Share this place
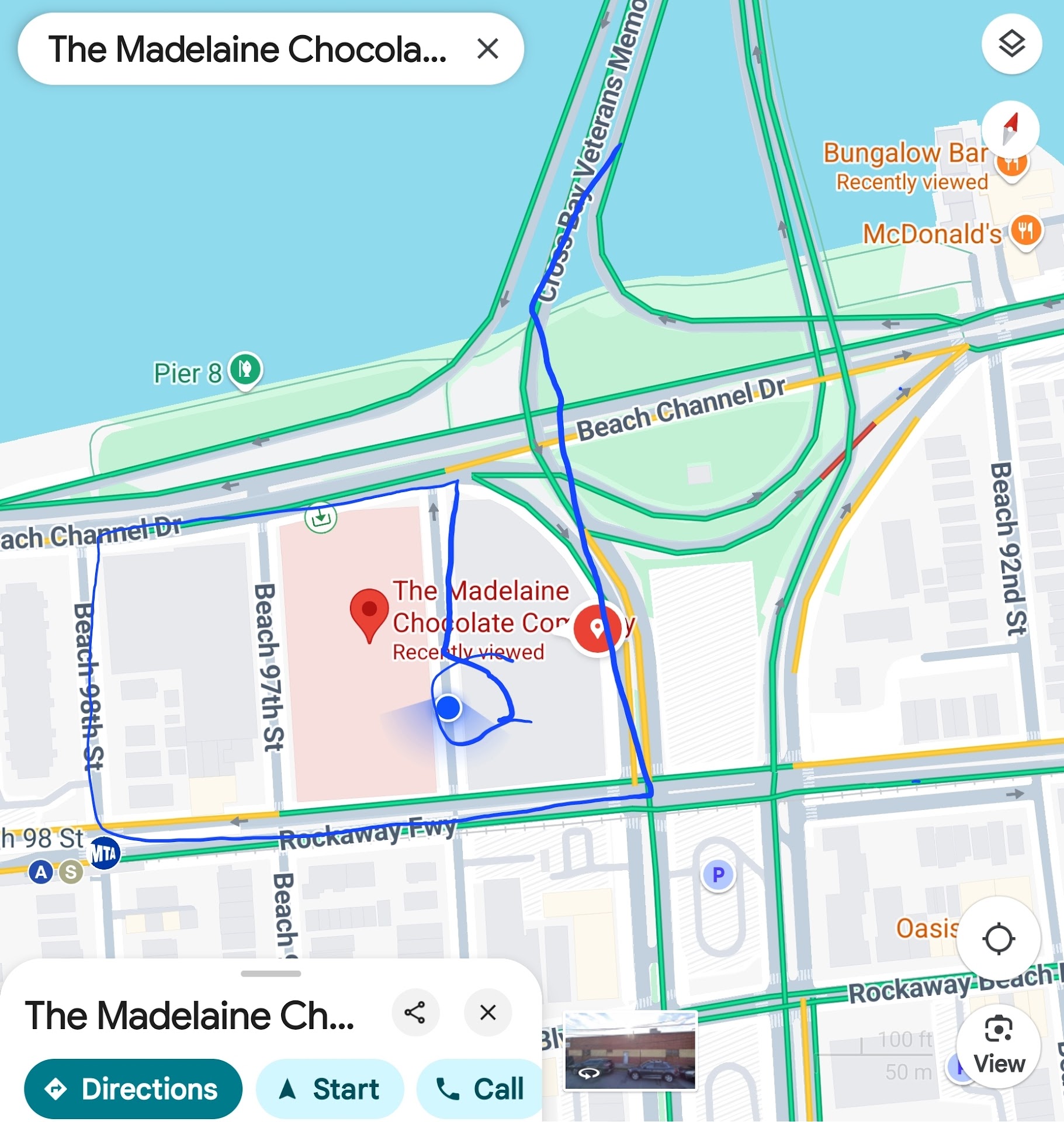Screen dimensions: 1064x1122 click(x=415, y=1013)
